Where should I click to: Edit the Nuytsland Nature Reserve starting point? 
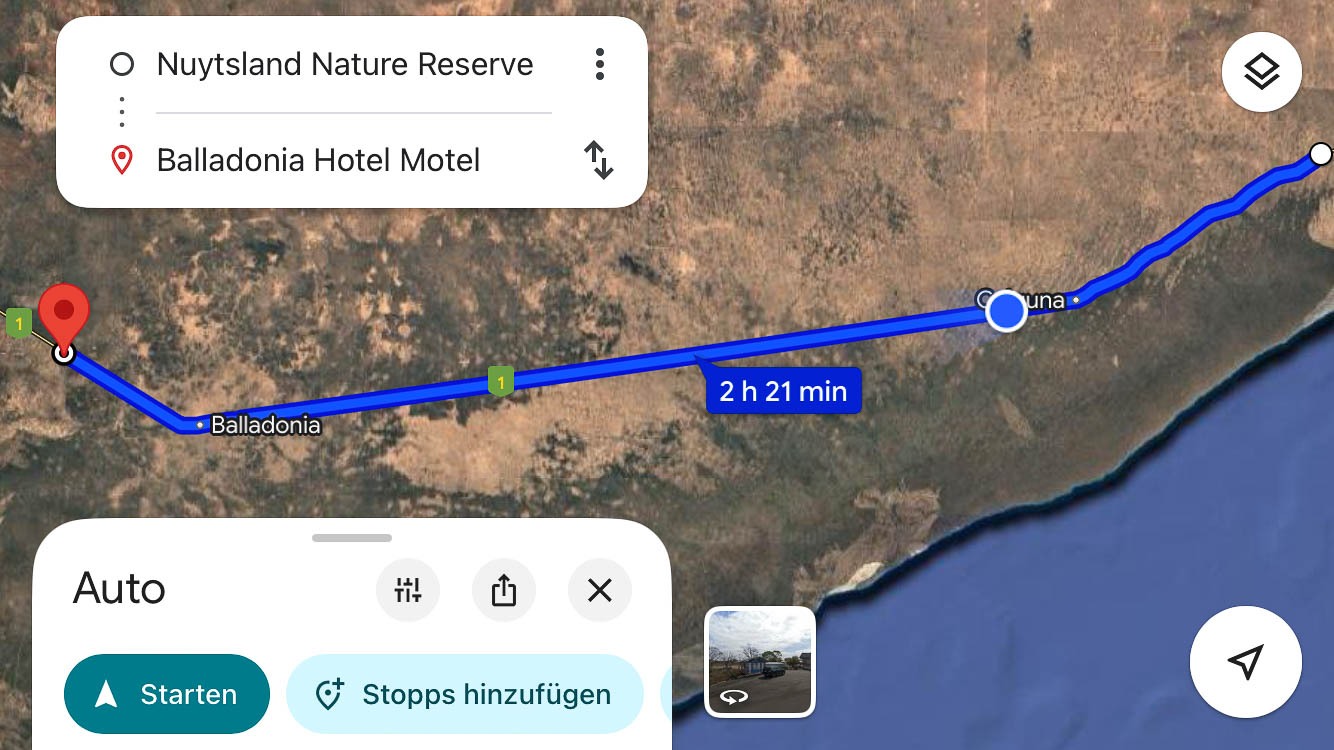pos(344,65)
